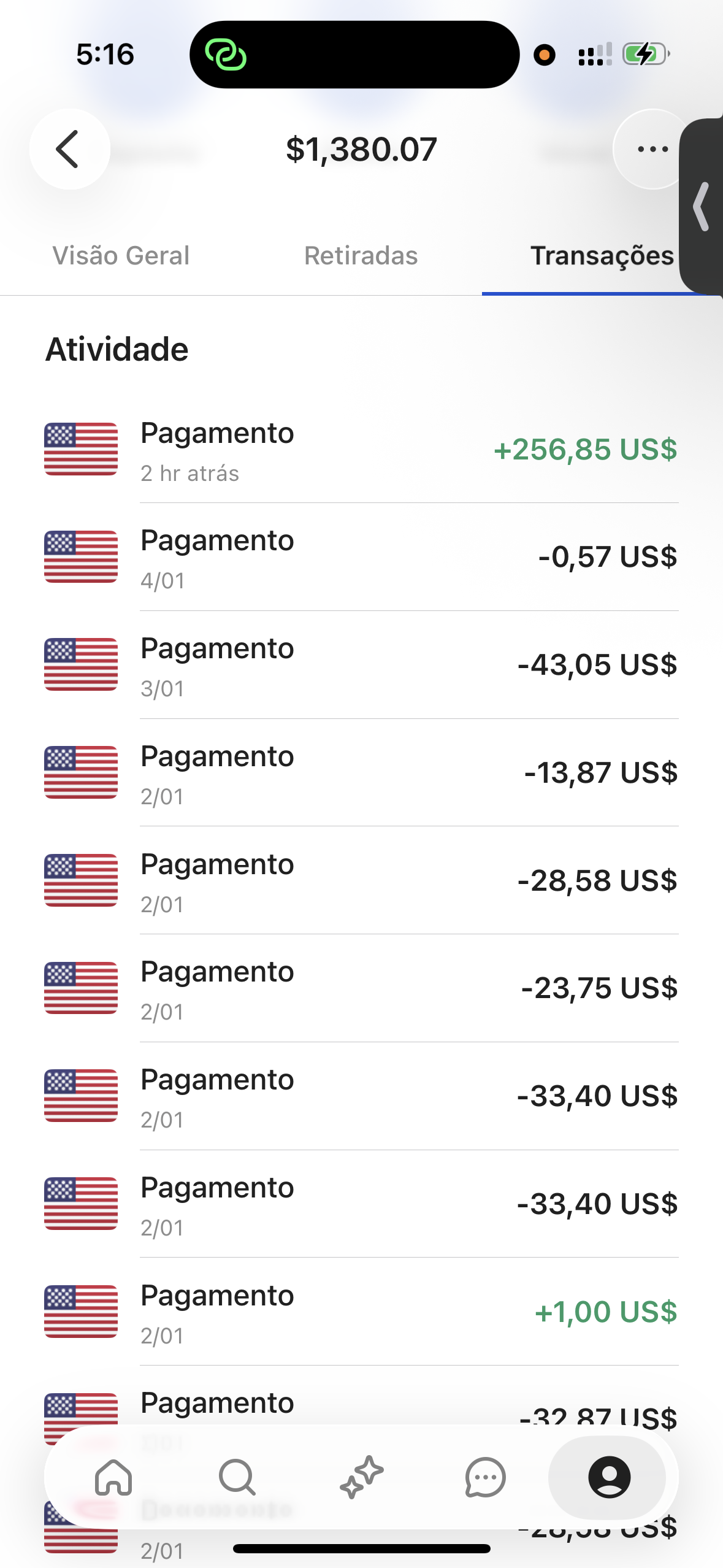Open the messages chat bubble tab
723x1568 pixels.
[x=485, y=1477]
